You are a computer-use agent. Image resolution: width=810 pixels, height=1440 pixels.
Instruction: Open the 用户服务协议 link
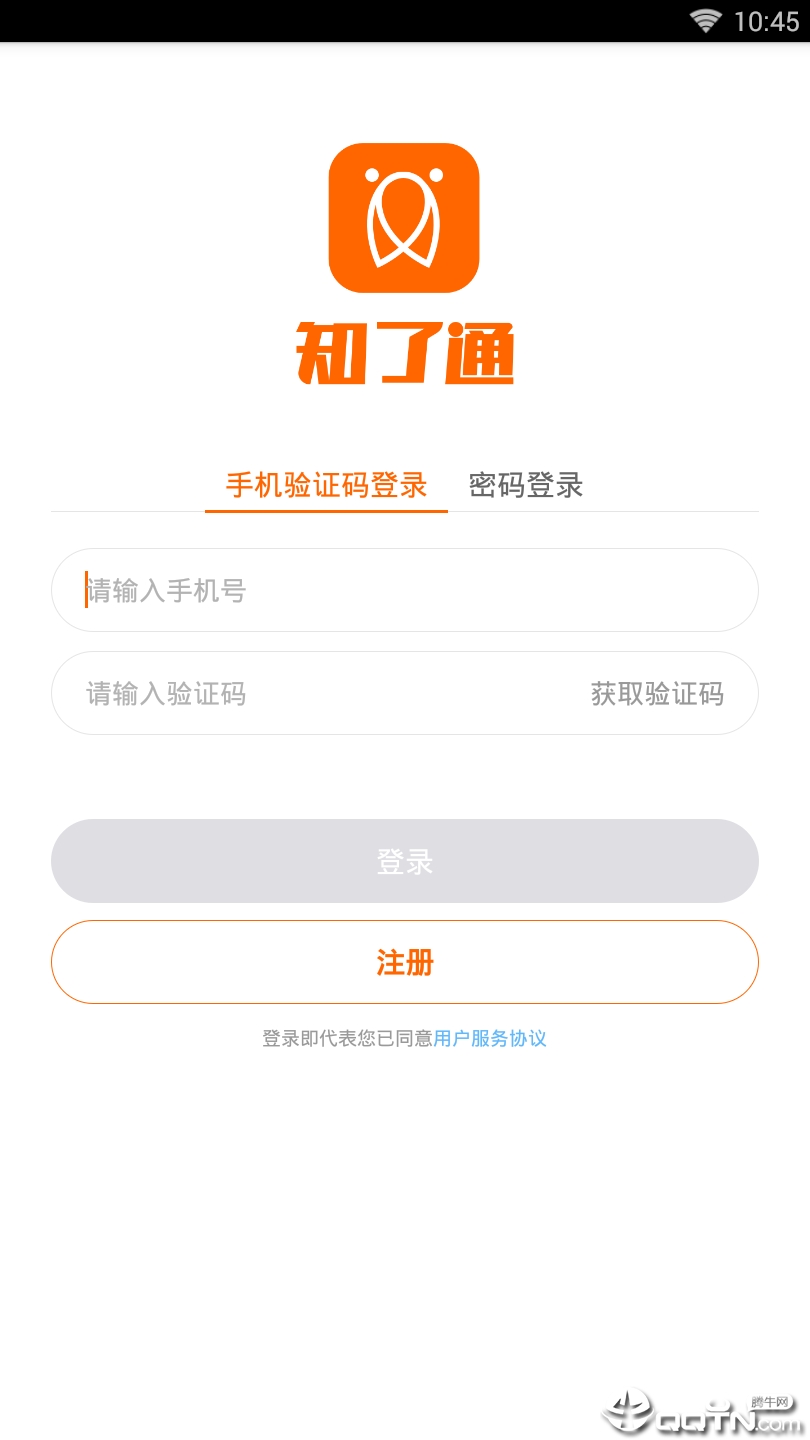coord(490,1038)
